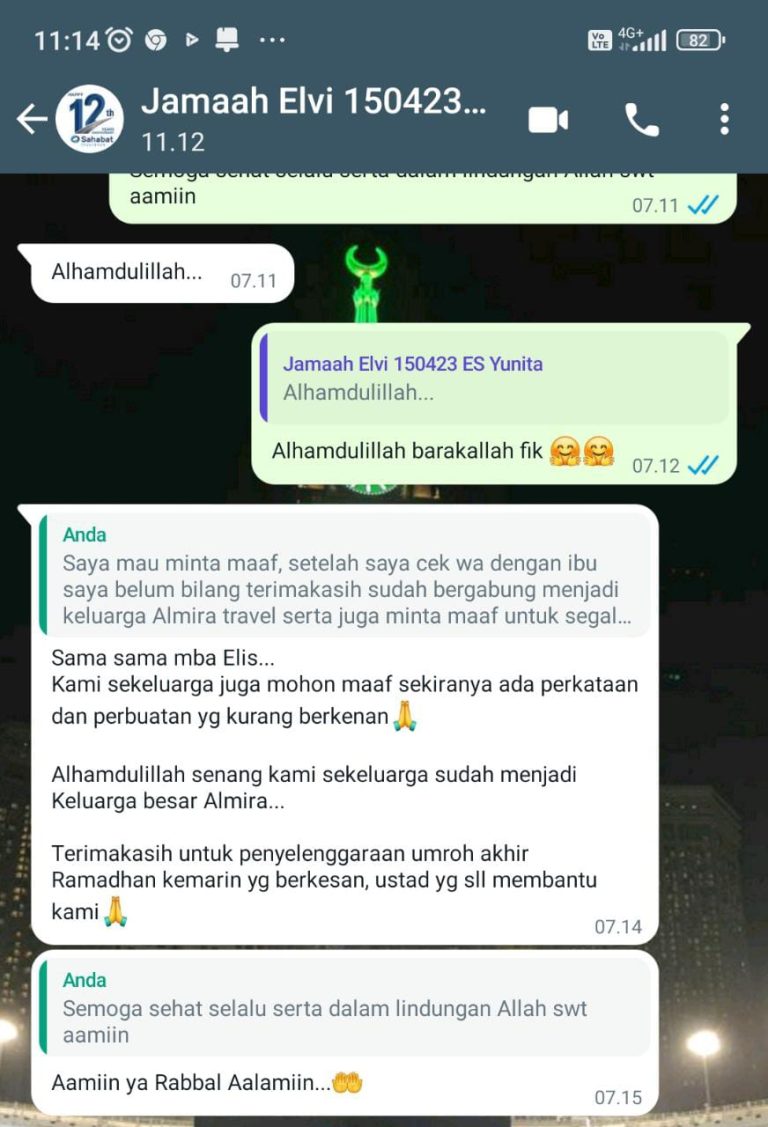Jump to quoted message 'Saya mau minta maaf'
This screenshot has height=1127, width=768.
point(345,576)
